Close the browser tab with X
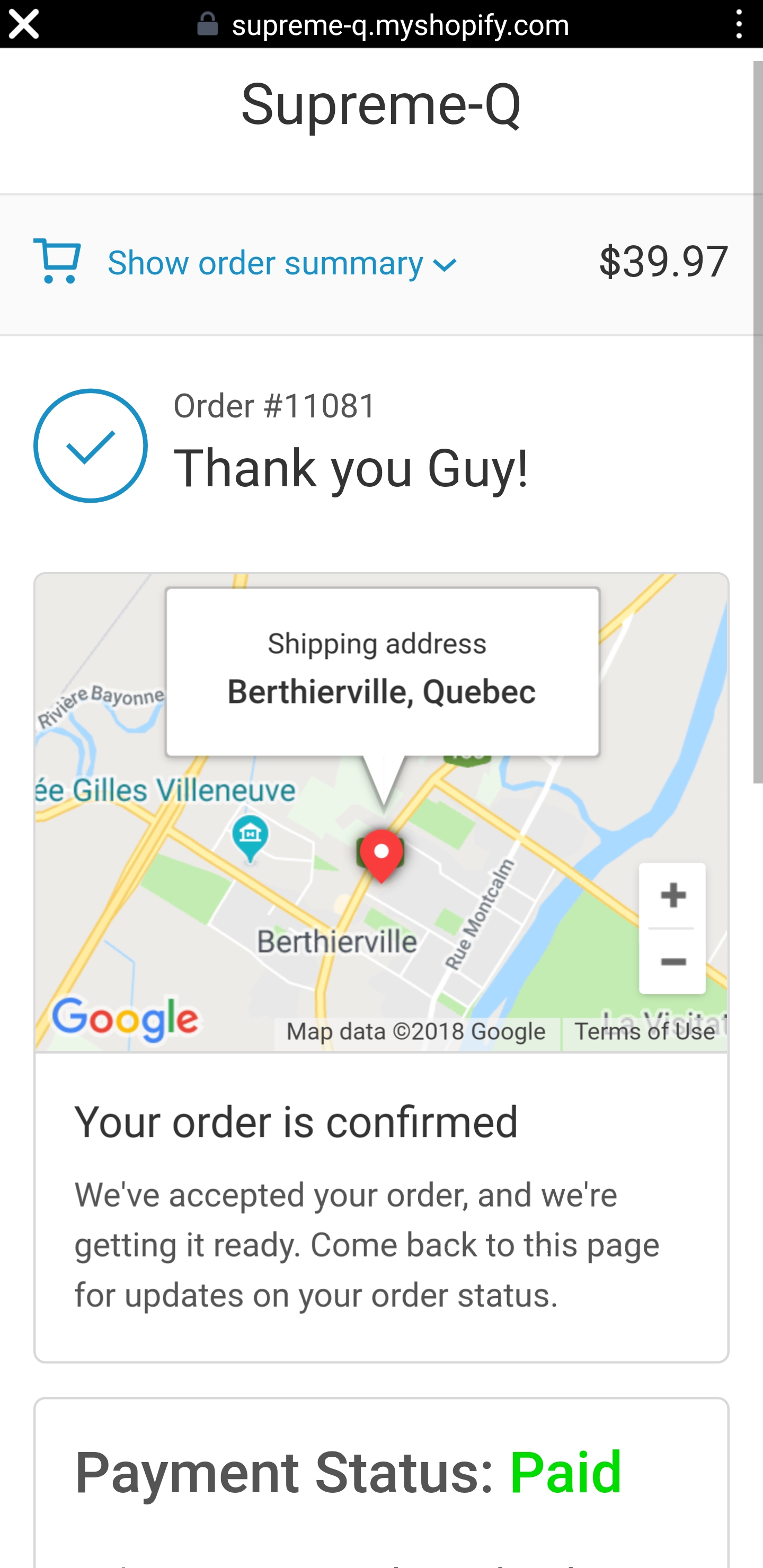This screenshot has width=763, height=1568. tap(23, 24)
